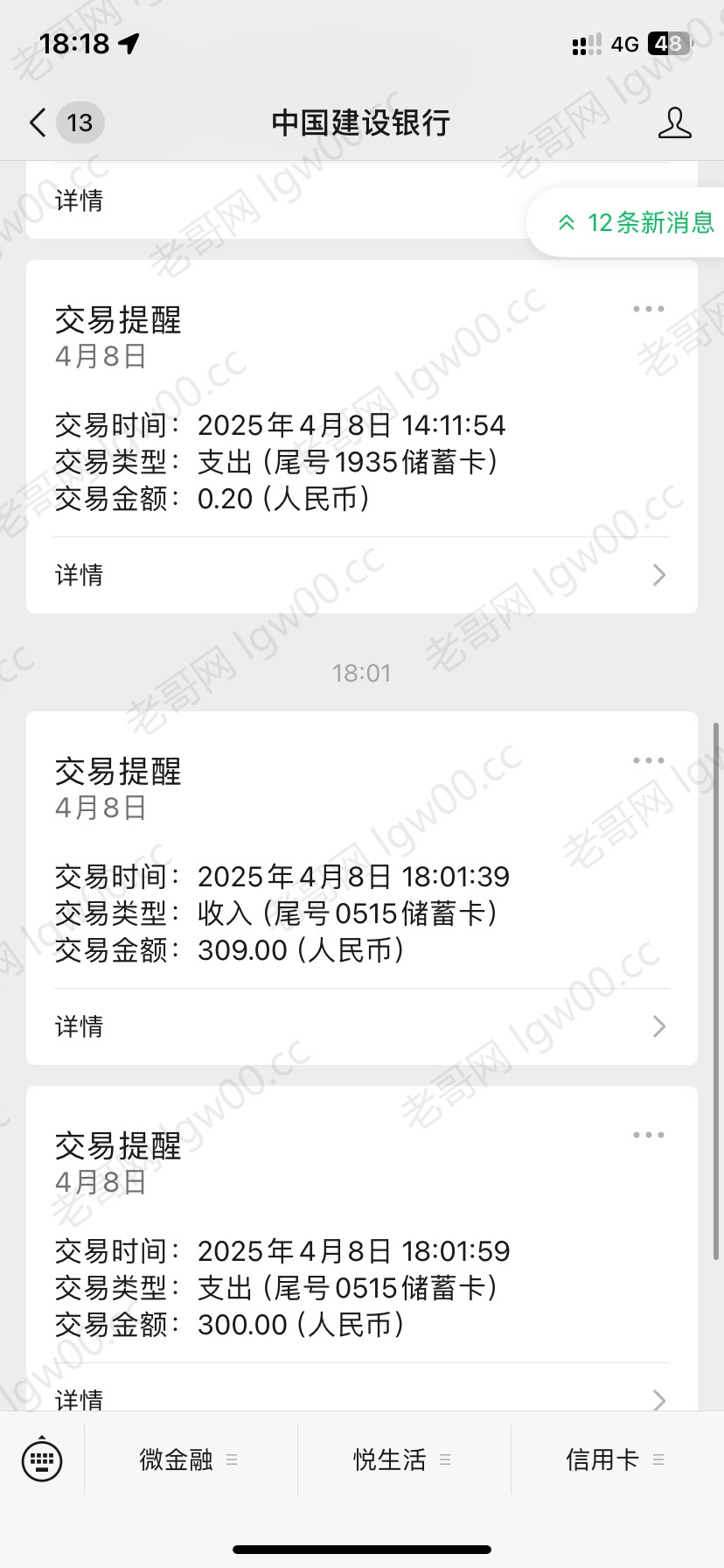This screenshot has height=1568, width=724.
Task: Open the account profile icon
Action: coord(674,122)
